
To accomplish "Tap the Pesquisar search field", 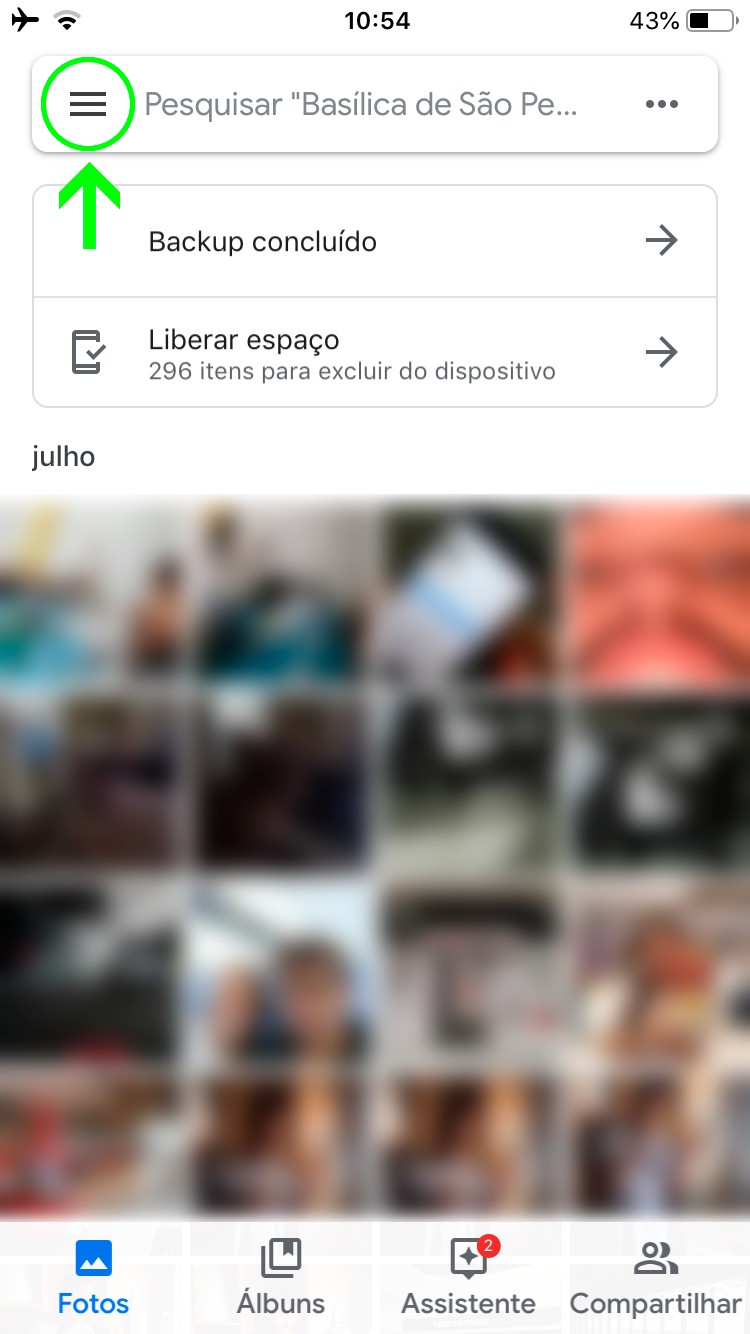I will tap(360, 104).
